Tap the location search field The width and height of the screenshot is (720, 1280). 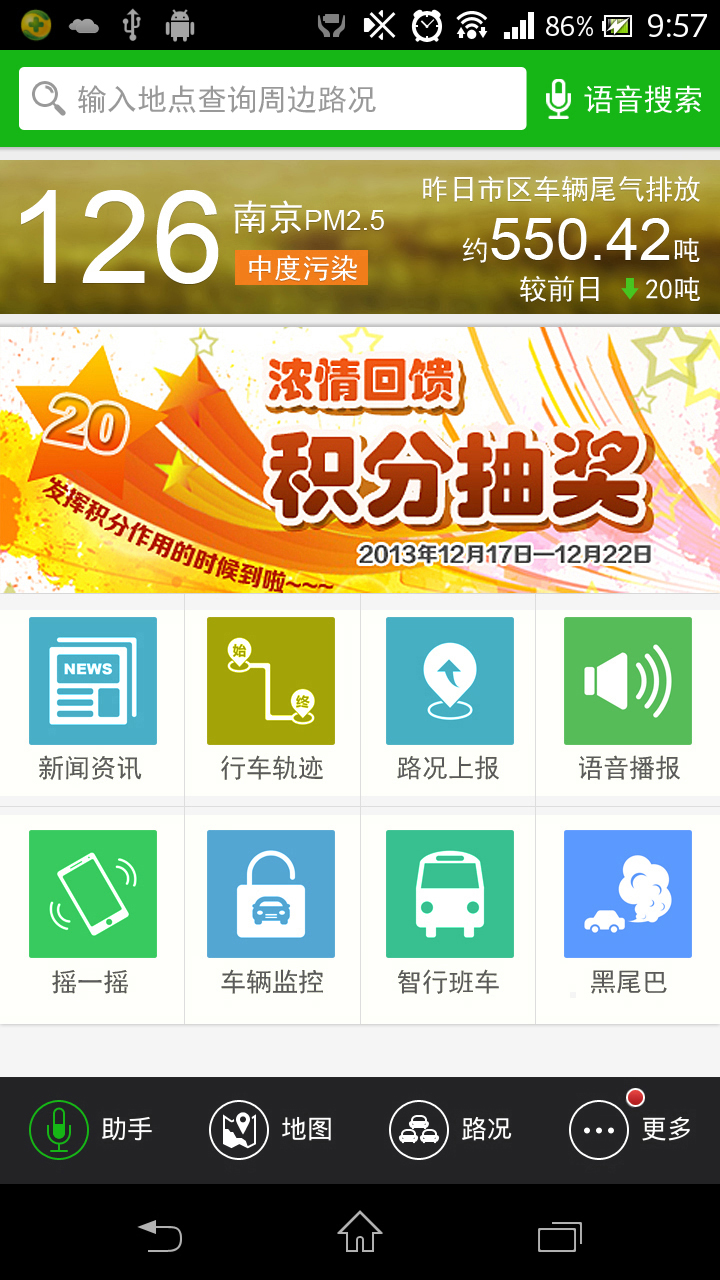point(272,99)
